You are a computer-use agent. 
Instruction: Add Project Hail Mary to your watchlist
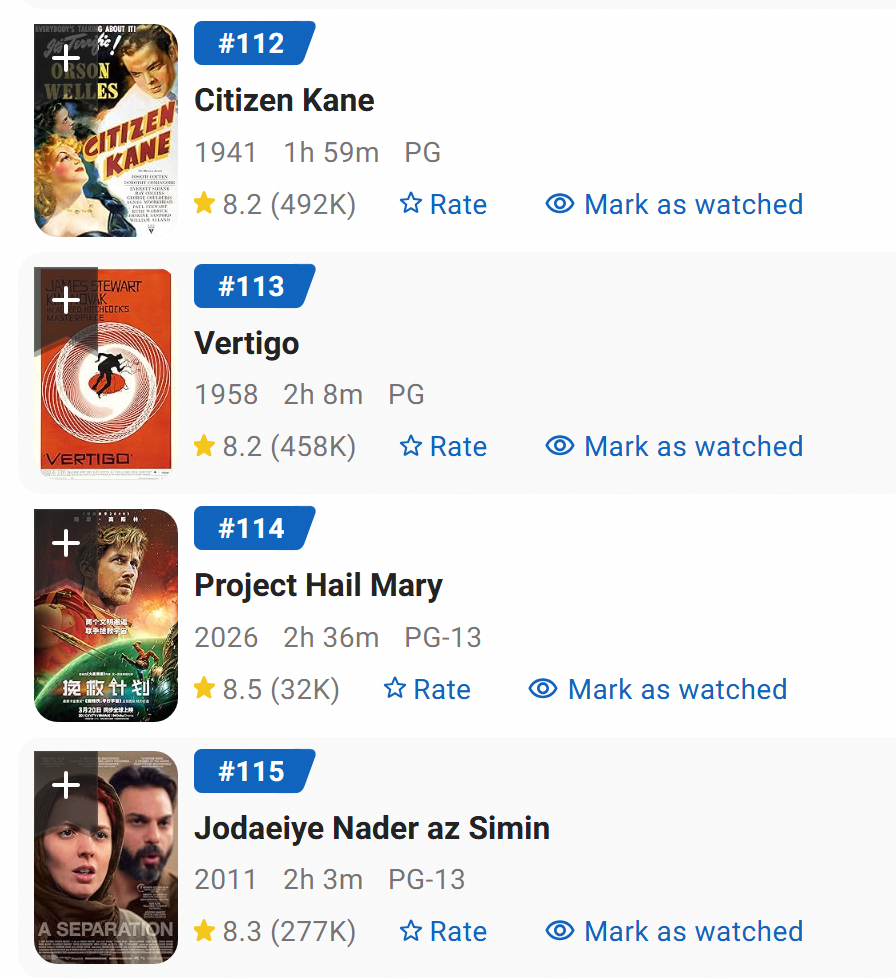pyautogui.click(x=65, y=542)
